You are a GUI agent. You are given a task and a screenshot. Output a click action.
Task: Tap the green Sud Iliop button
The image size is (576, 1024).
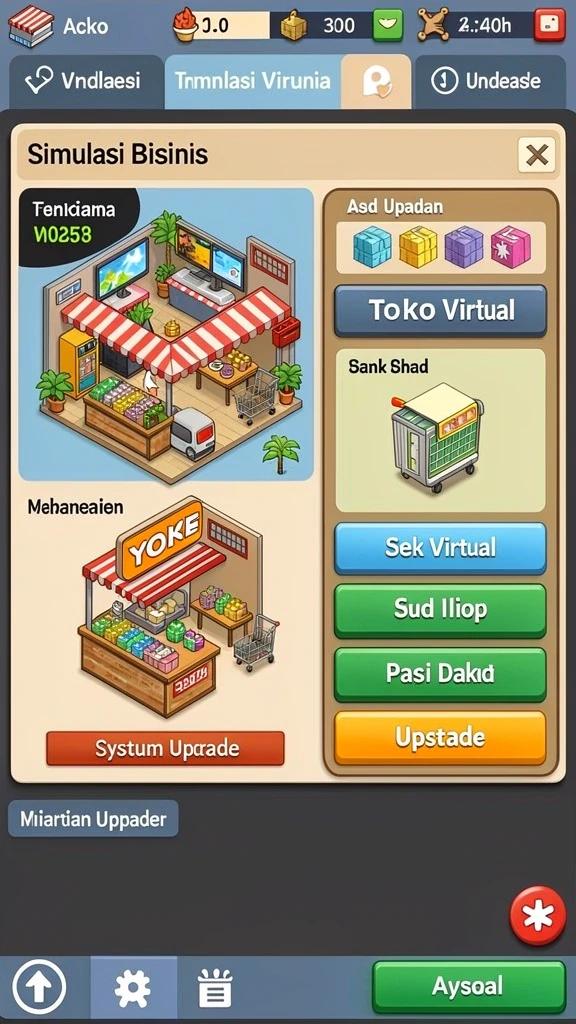[440, 610]
